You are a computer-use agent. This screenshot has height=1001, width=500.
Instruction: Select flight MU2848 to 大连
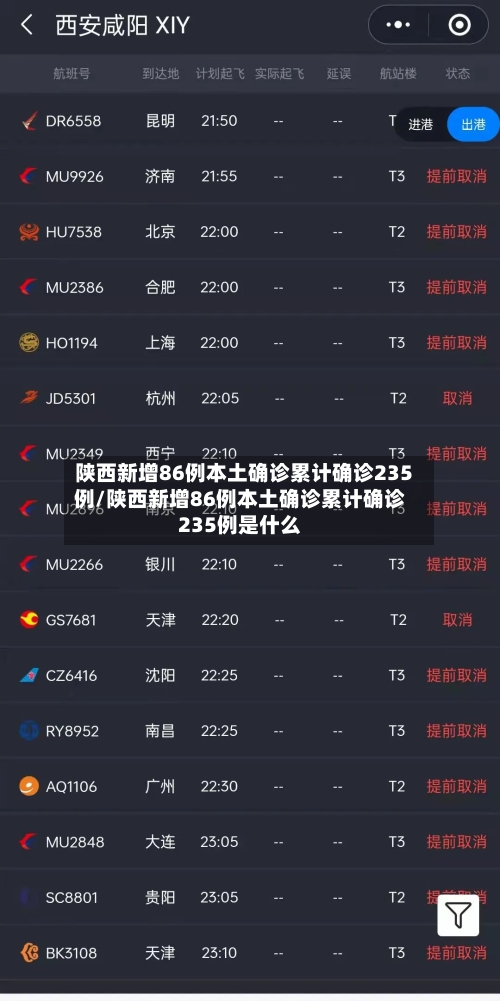(x=250, y=842)
